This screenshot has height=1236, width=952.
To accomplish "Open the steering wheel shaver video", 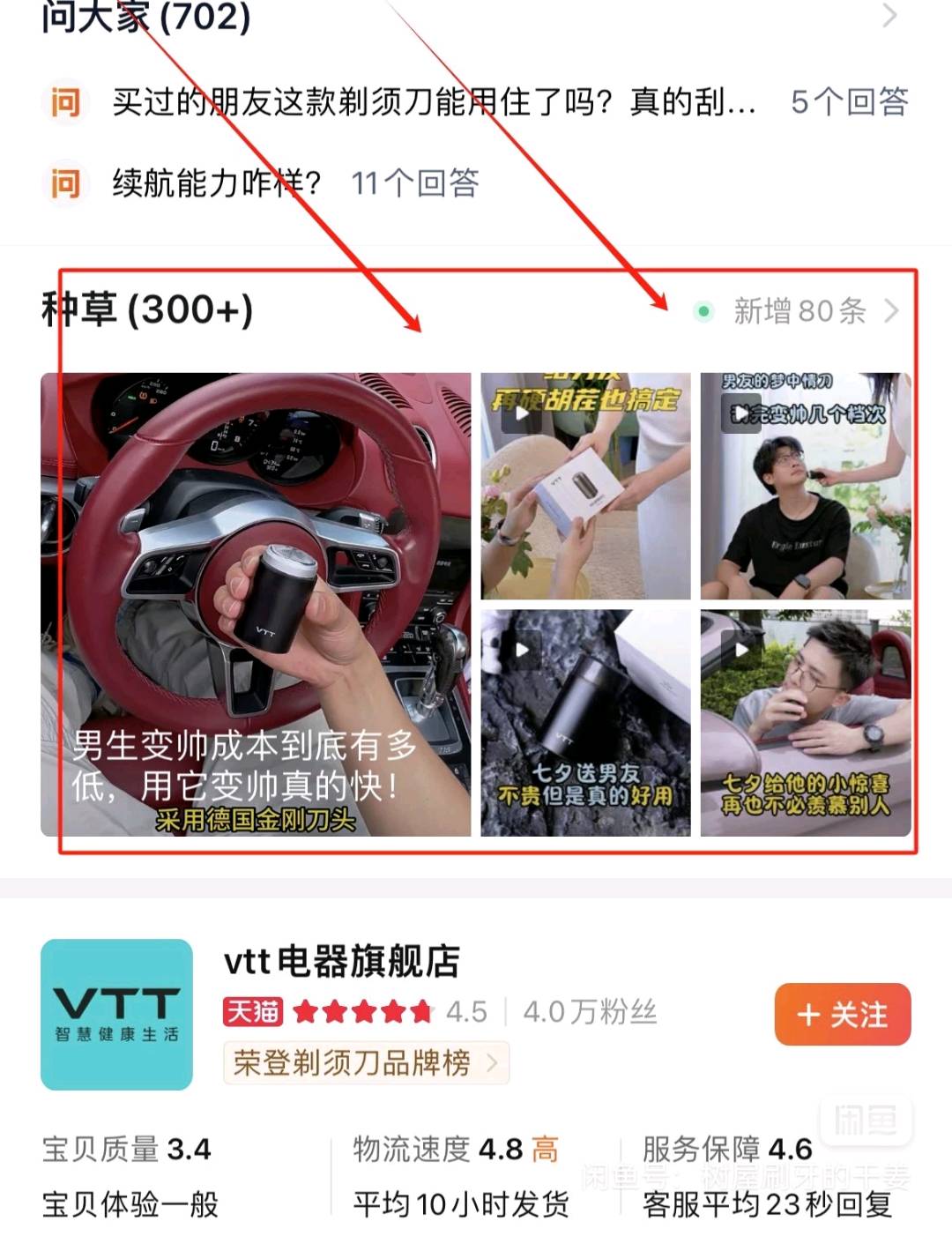I will tap(256, 604).
